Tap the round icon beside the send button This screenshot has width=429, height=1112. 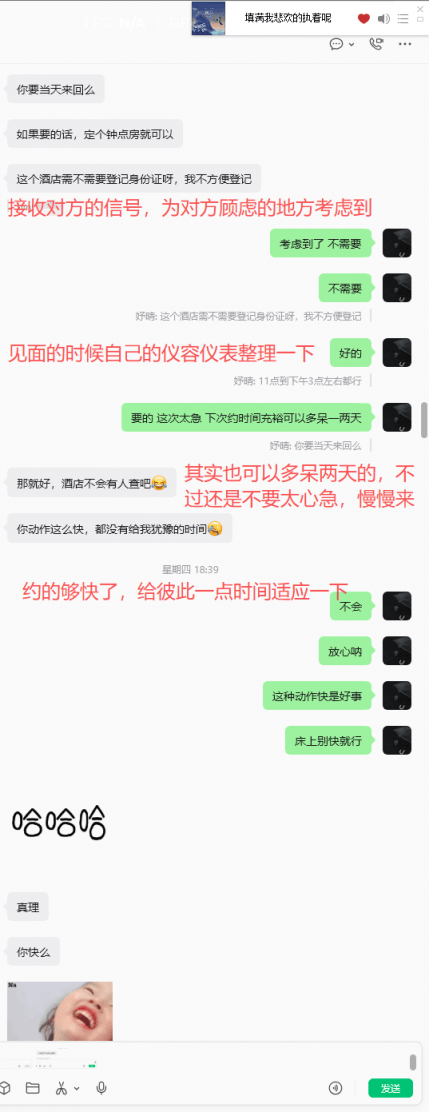(x=335, y=1088)
